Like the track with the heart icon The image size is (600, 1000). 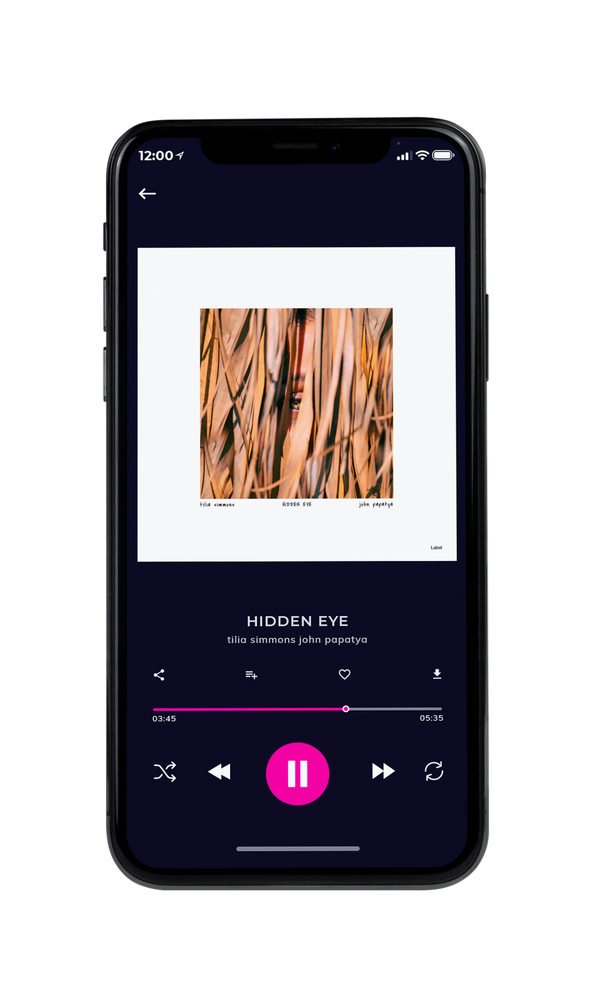(x=344, y=674)
